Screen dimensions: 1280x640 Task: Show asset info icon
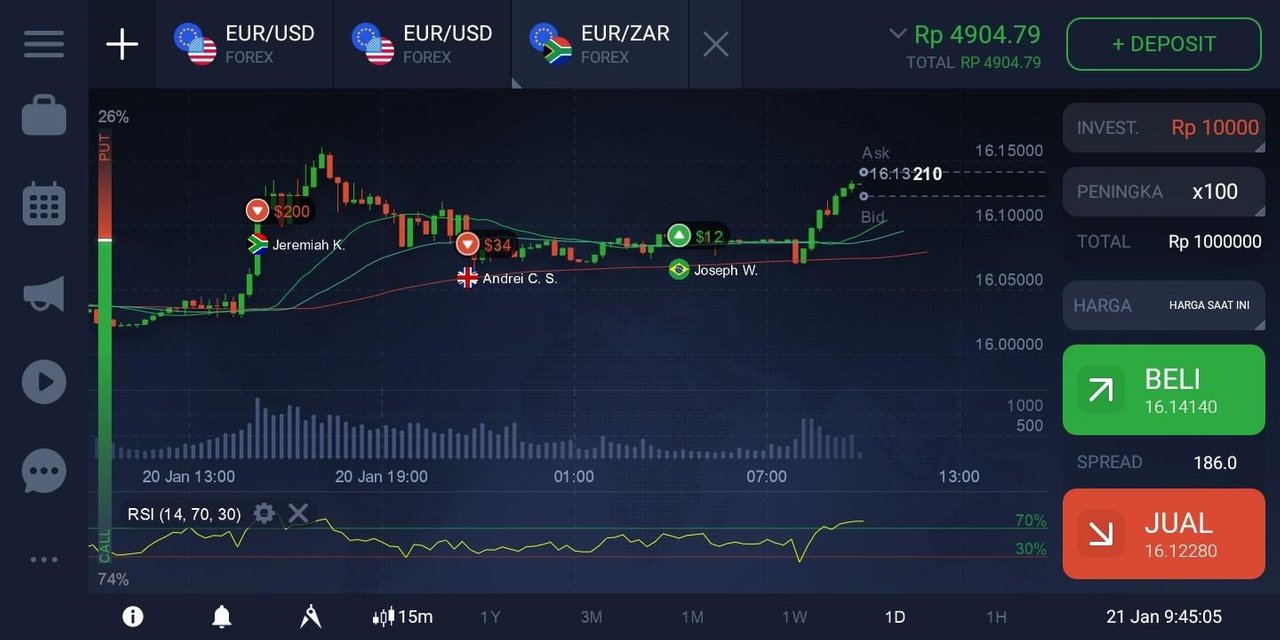(x=133, y=617)
